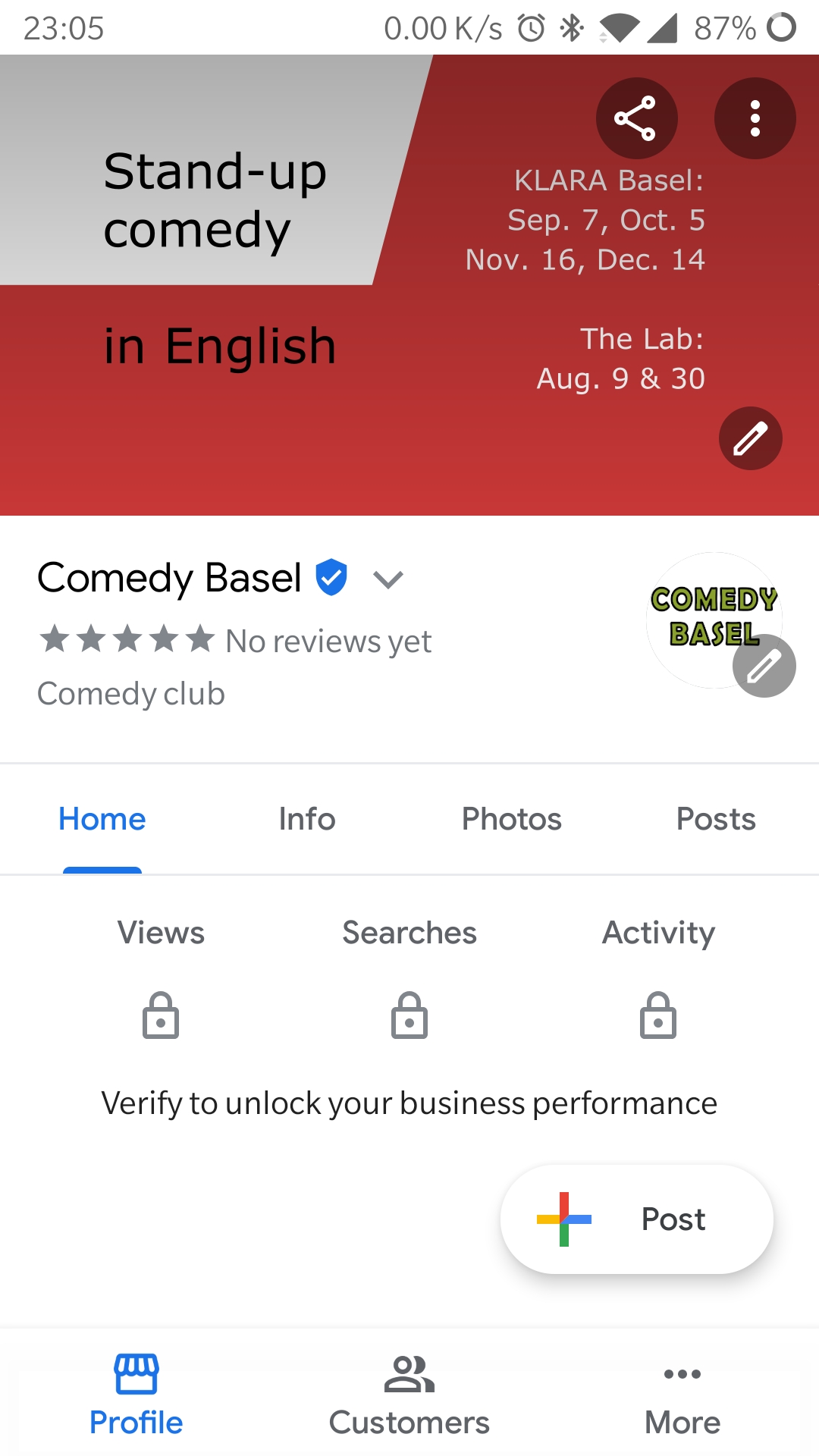This screenshot has width=819, height=1456.
Task: Tap the locked Searches stat
Action: click(x=409, y=978)
